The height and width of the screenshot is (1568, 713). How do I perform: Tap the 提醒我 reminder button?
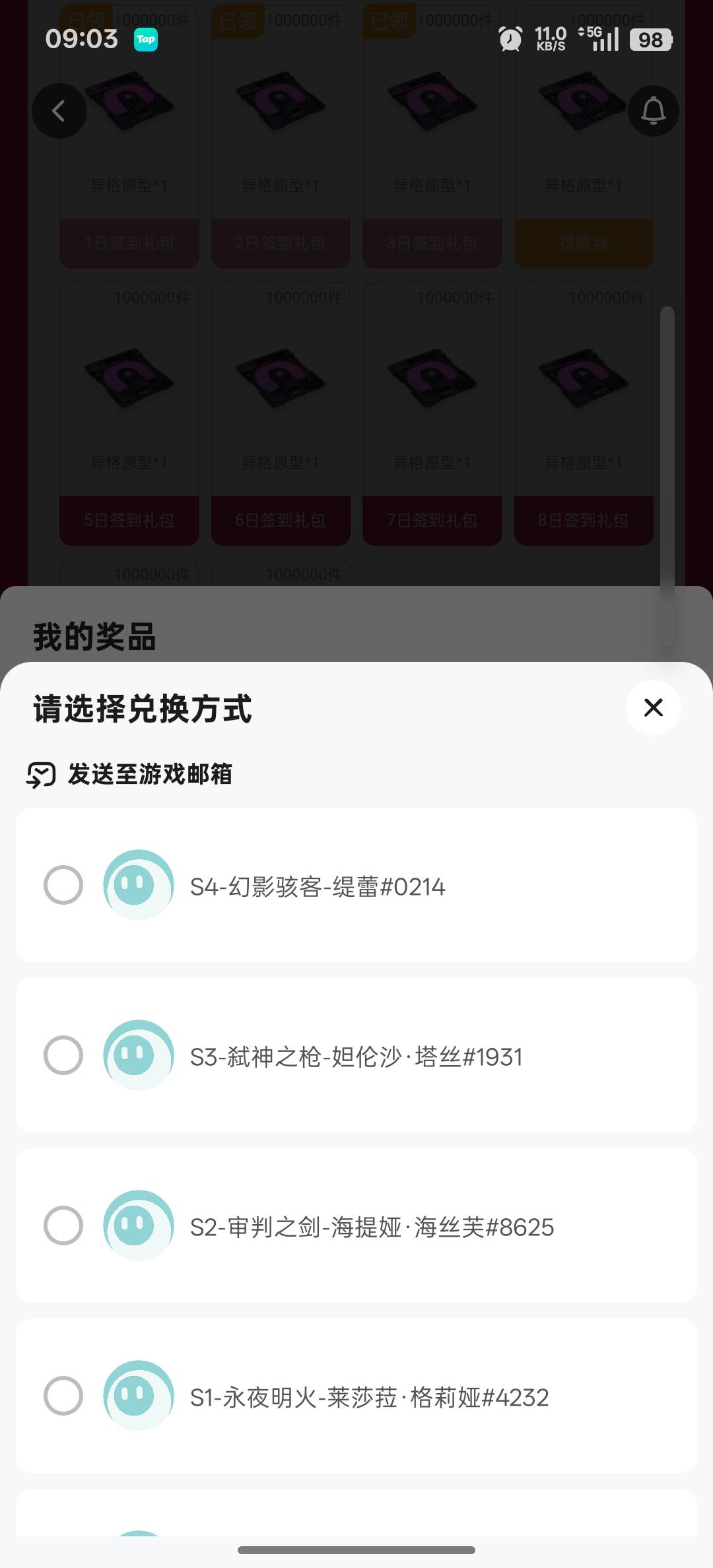pyautogui.click(x=584, y=243)
